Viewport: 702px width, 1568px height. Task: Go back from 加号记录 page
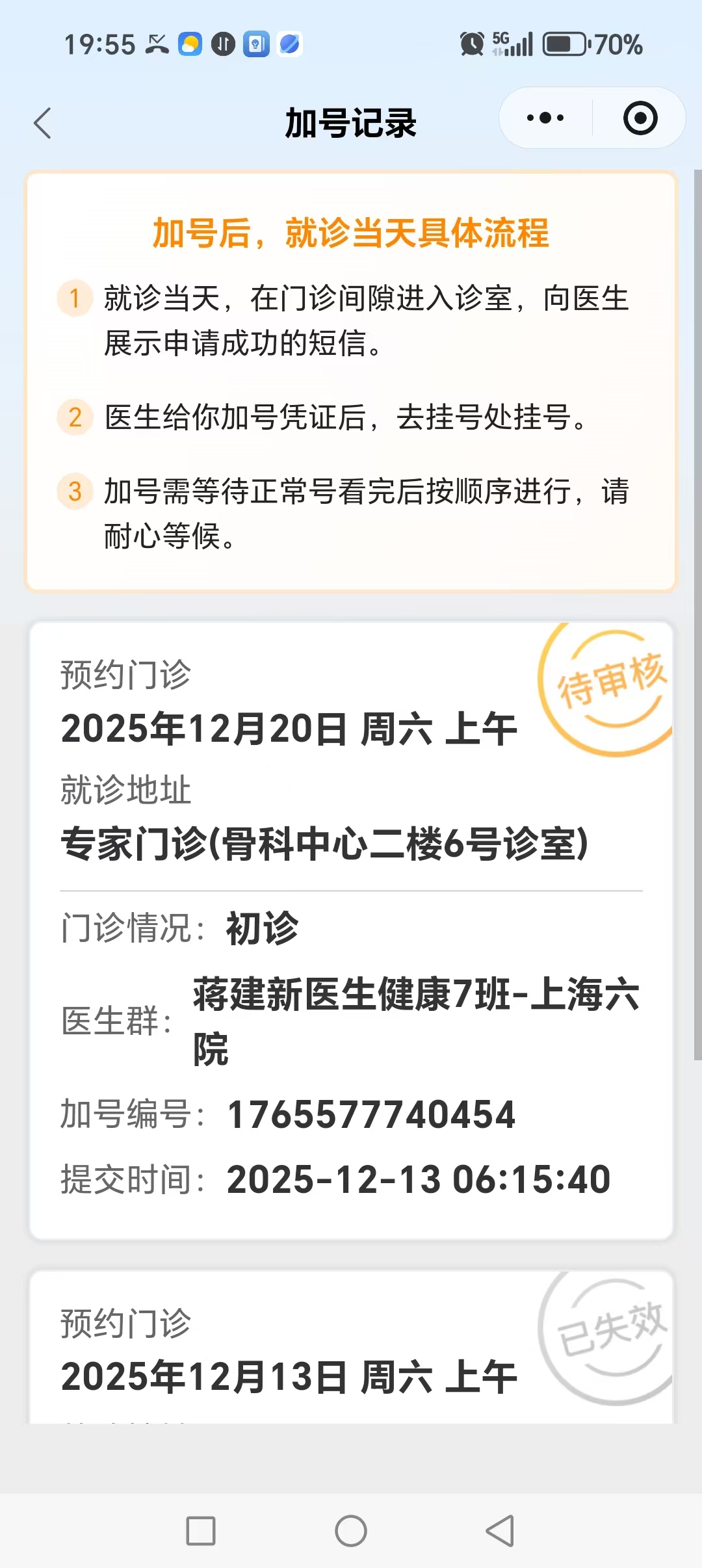click(x=43, y=123)
